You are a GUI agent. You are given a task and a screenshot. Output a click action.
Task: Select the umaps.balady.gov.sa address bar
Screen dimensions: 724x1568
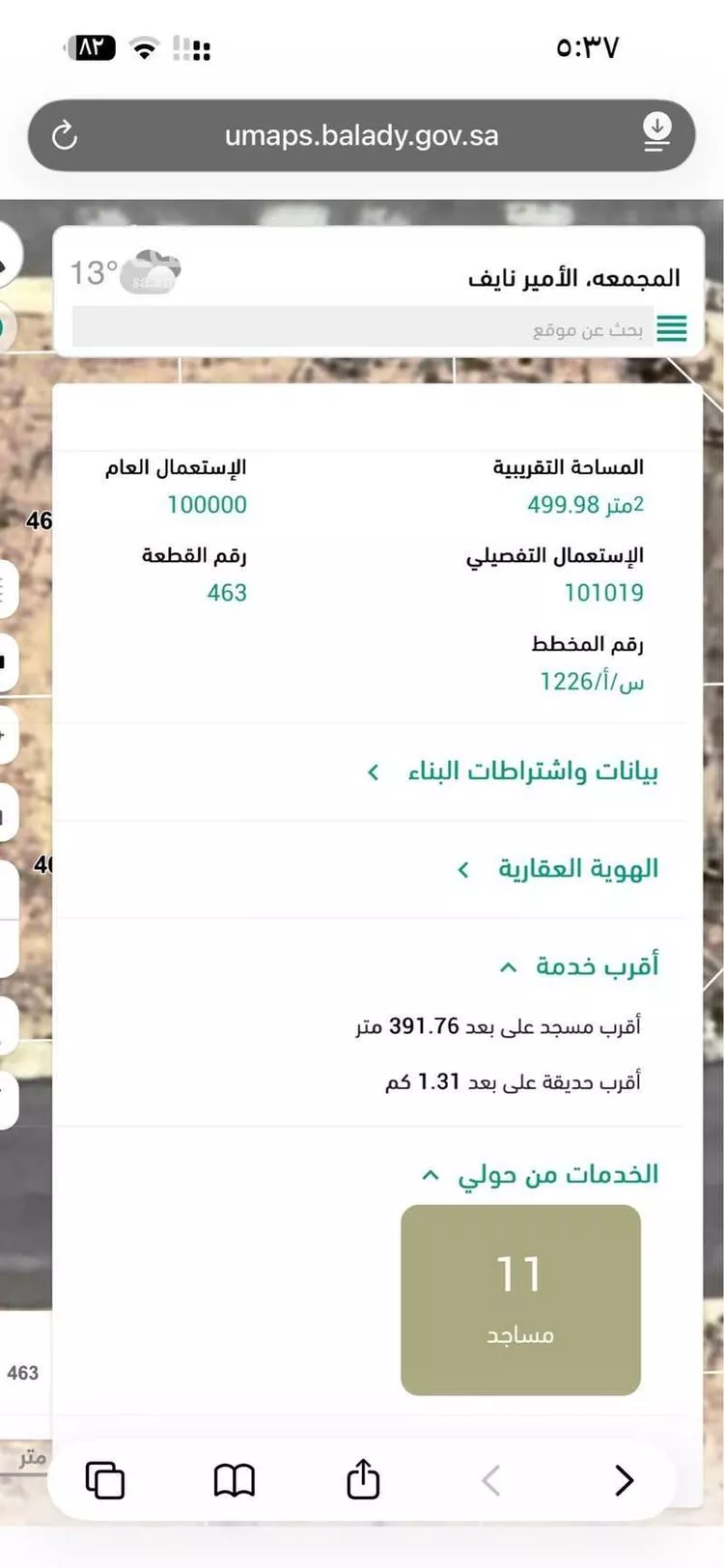[362, 135]
